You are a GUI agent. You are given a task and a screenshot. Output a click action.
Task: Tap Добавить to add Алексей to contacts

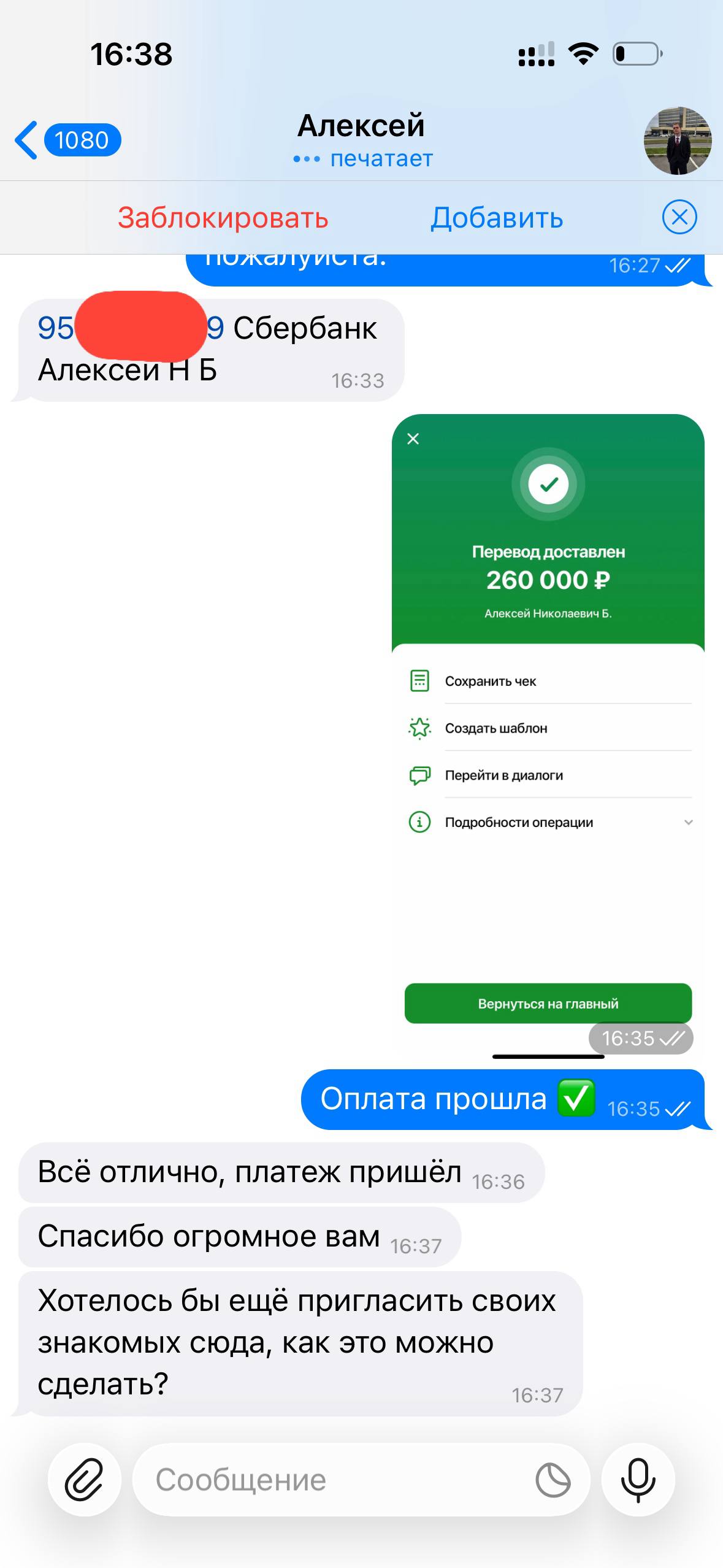click(x=497, y=218)
